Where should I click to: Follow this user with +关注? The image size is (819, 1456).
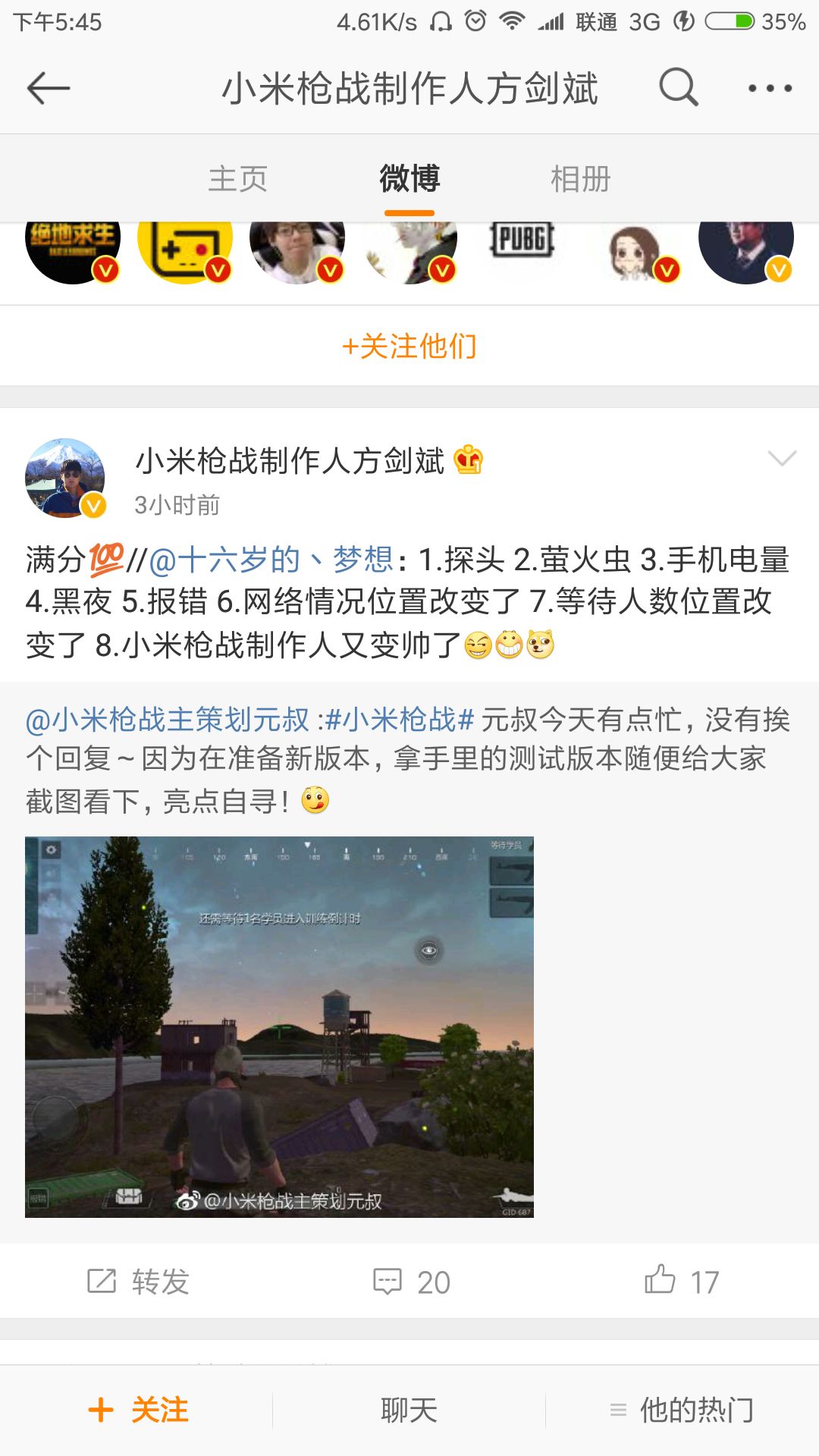137,1410
